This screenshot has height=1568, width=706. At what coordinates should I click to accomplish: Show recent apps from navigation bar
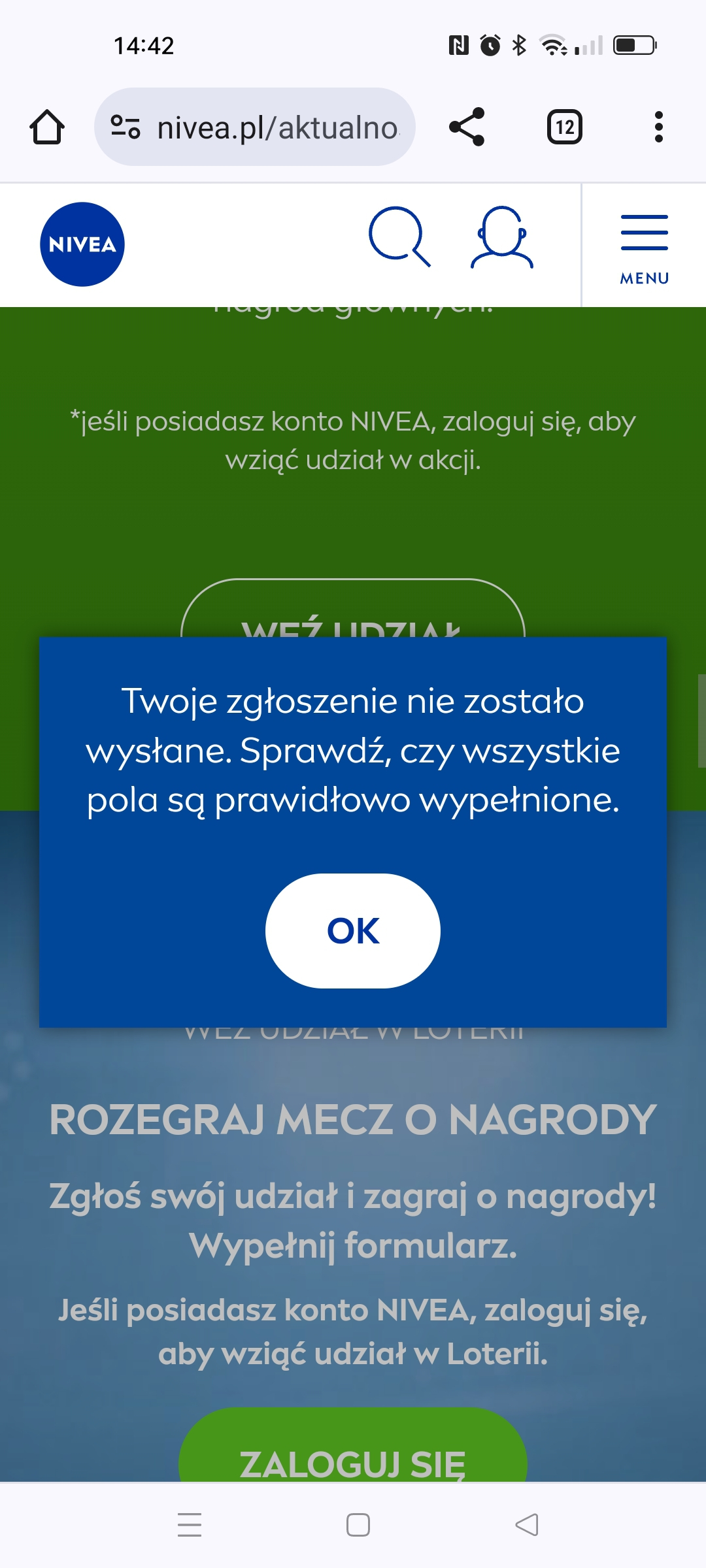[x=190, y=1525]
